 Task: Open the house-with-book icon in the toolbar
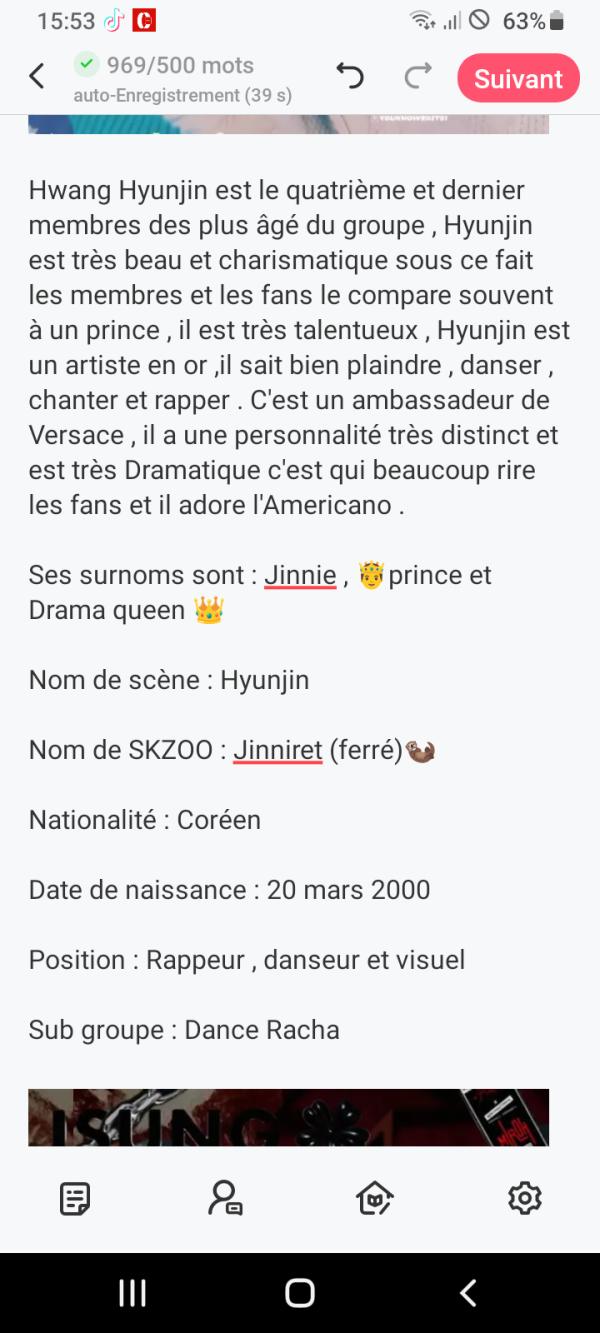pos(375,1198)
